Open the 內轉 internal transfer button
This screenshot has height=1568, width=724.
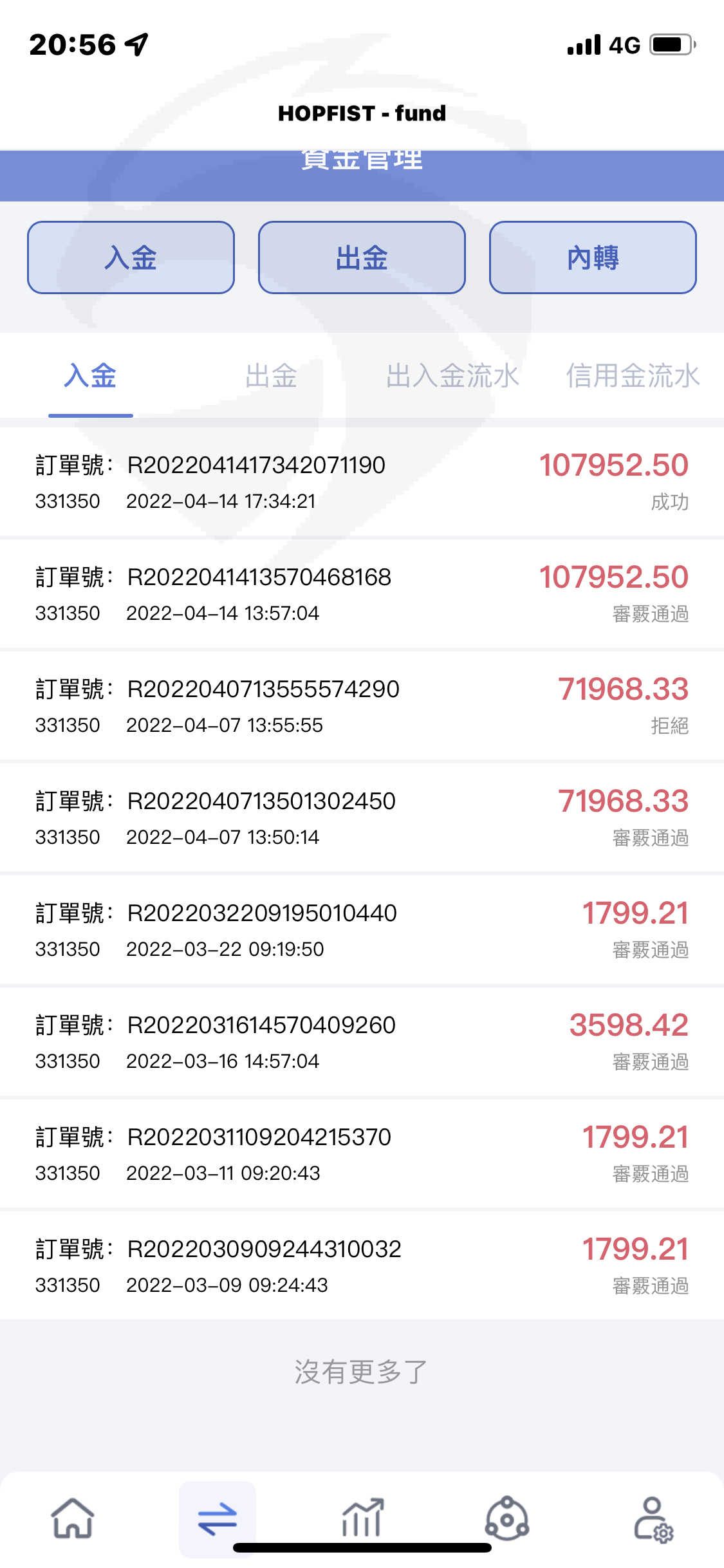click(x=593, y=257)
